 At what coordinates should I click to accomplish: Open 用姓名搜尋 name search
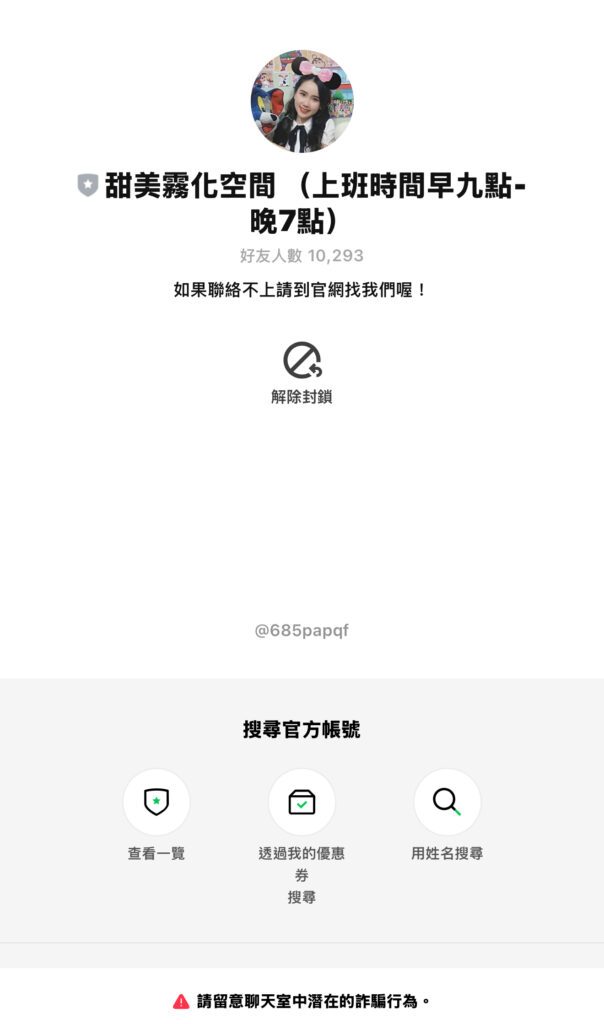tap(447, 802)
